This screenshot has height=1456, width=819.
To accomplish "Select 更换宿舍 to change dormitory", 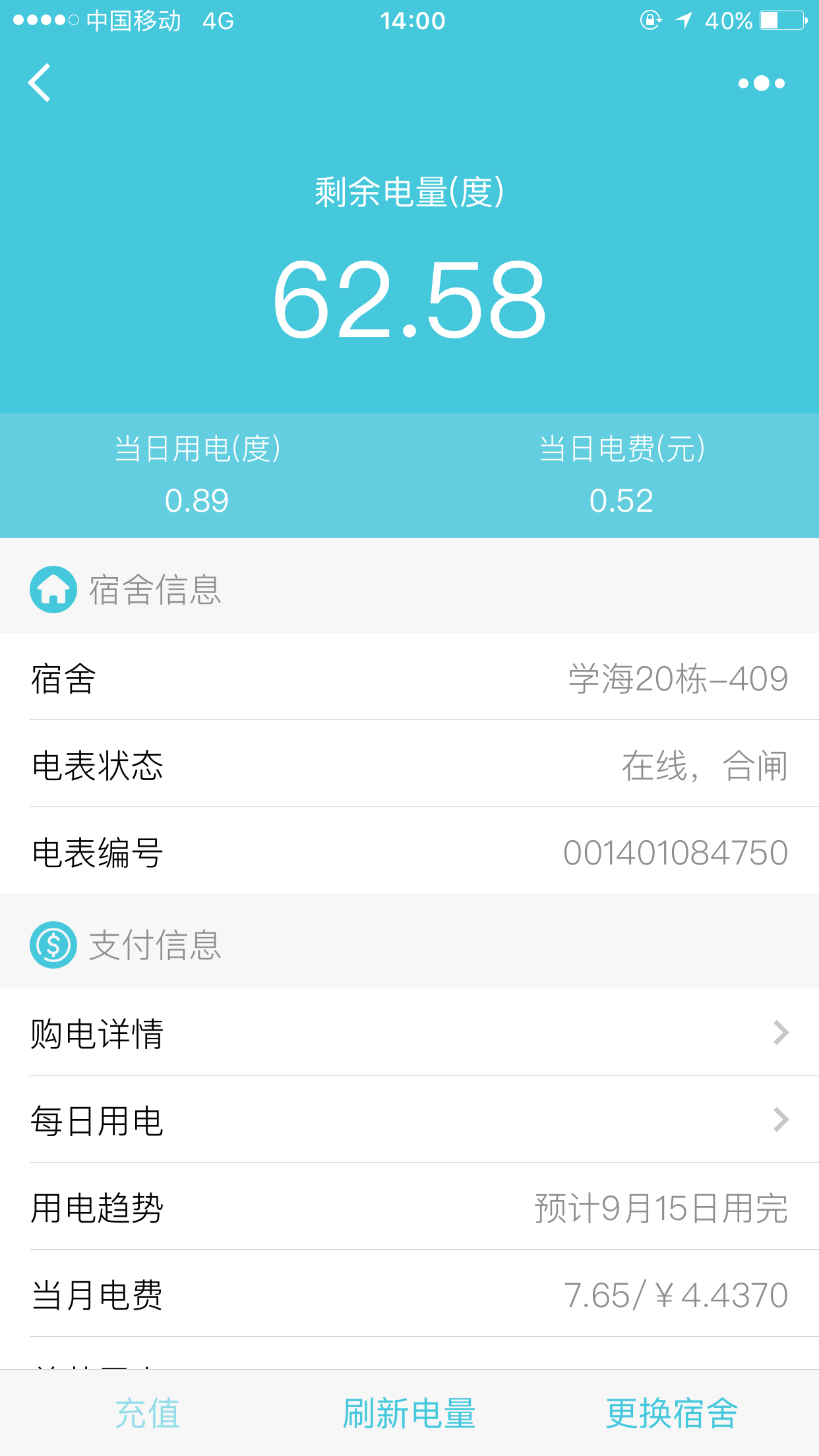I will pos(671,1413).
